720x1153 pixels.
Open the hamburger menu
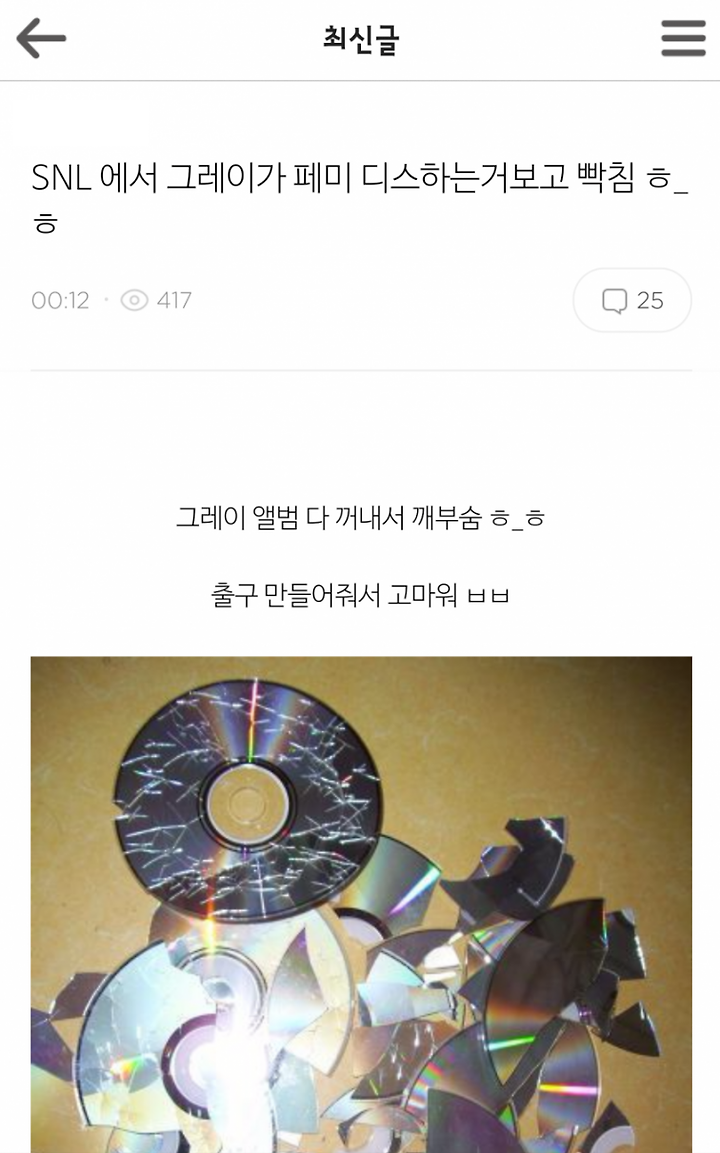(x=682, y=38)
